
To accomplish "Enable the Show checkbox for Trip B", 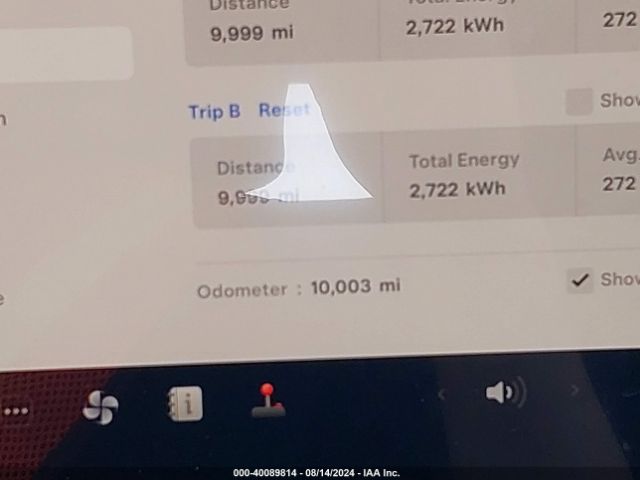I will [x=579, y=101].
